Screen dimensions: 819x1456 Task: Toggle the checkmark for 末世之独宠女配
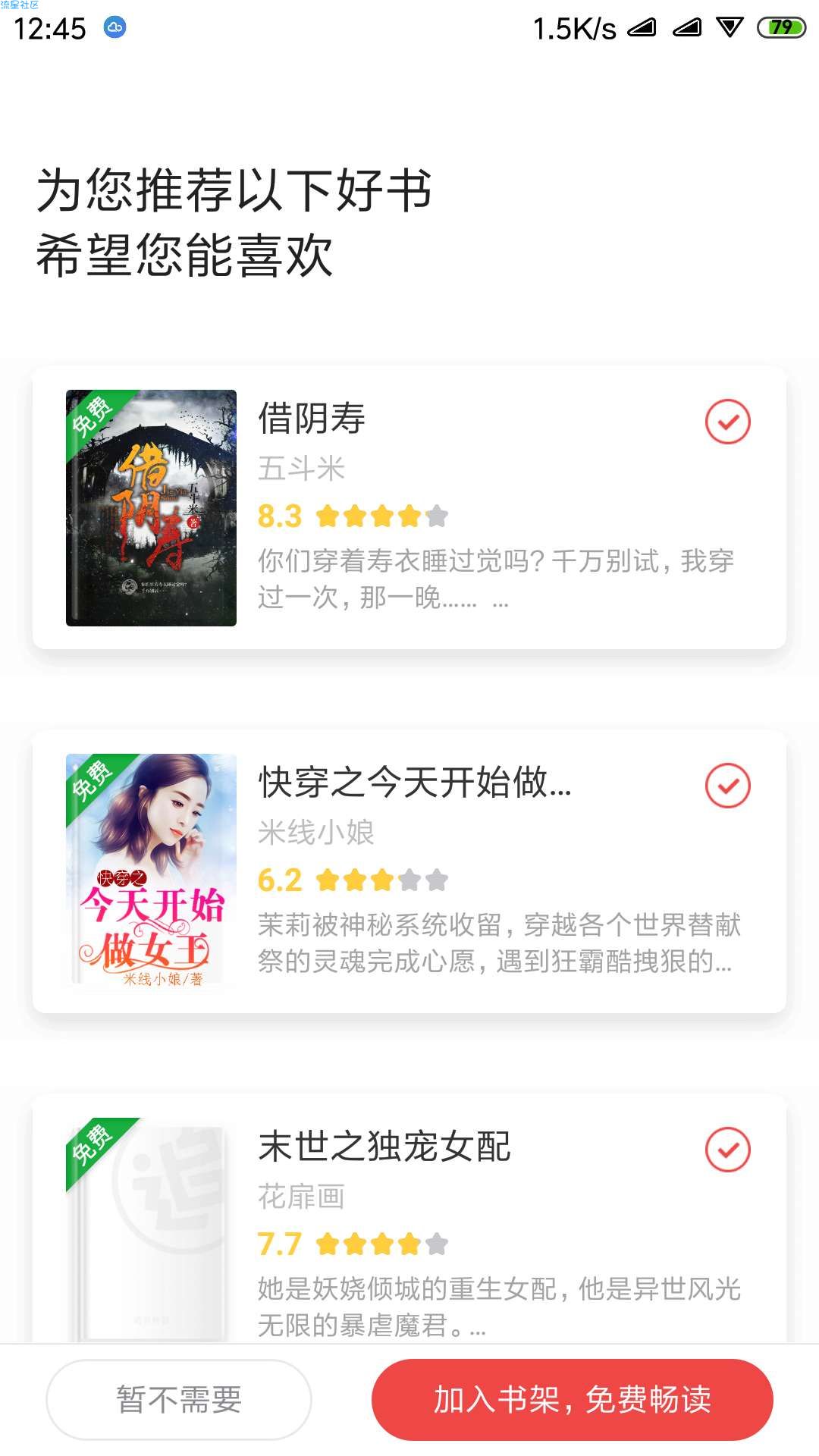point(727,1150)
